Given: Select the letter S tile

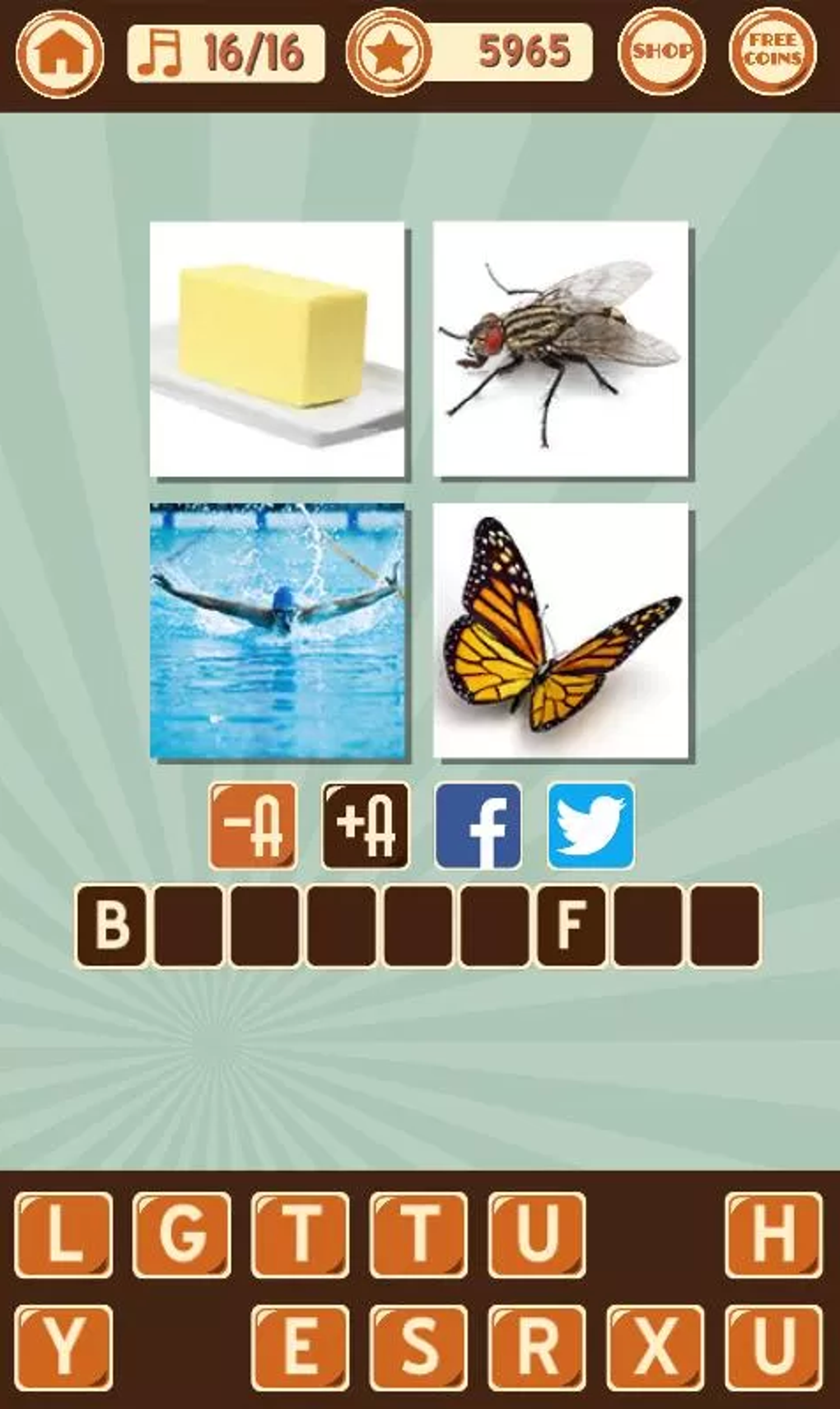Looking at the screenshot, I should tap(418, 1347).
